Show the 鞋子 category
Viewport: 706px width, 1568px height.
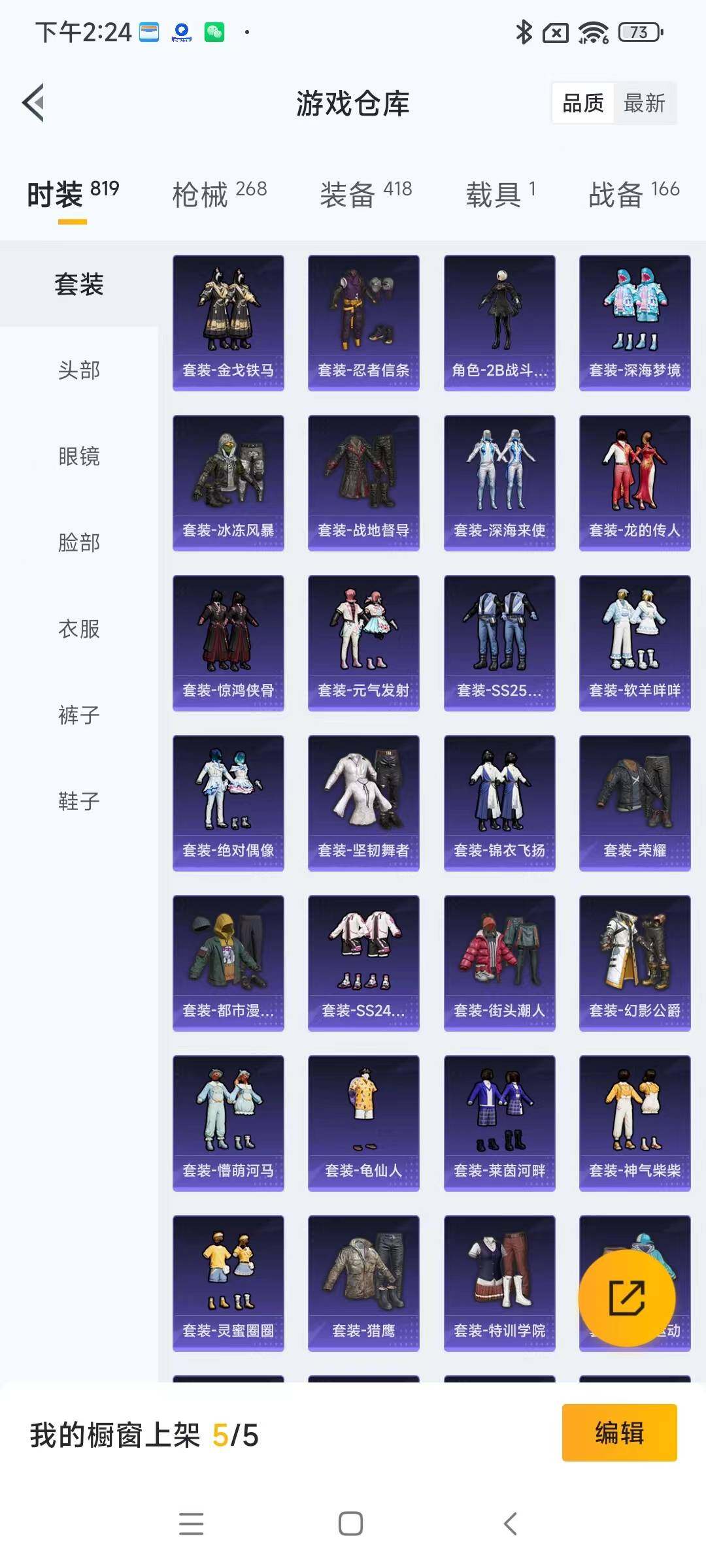tap(79, 801)
